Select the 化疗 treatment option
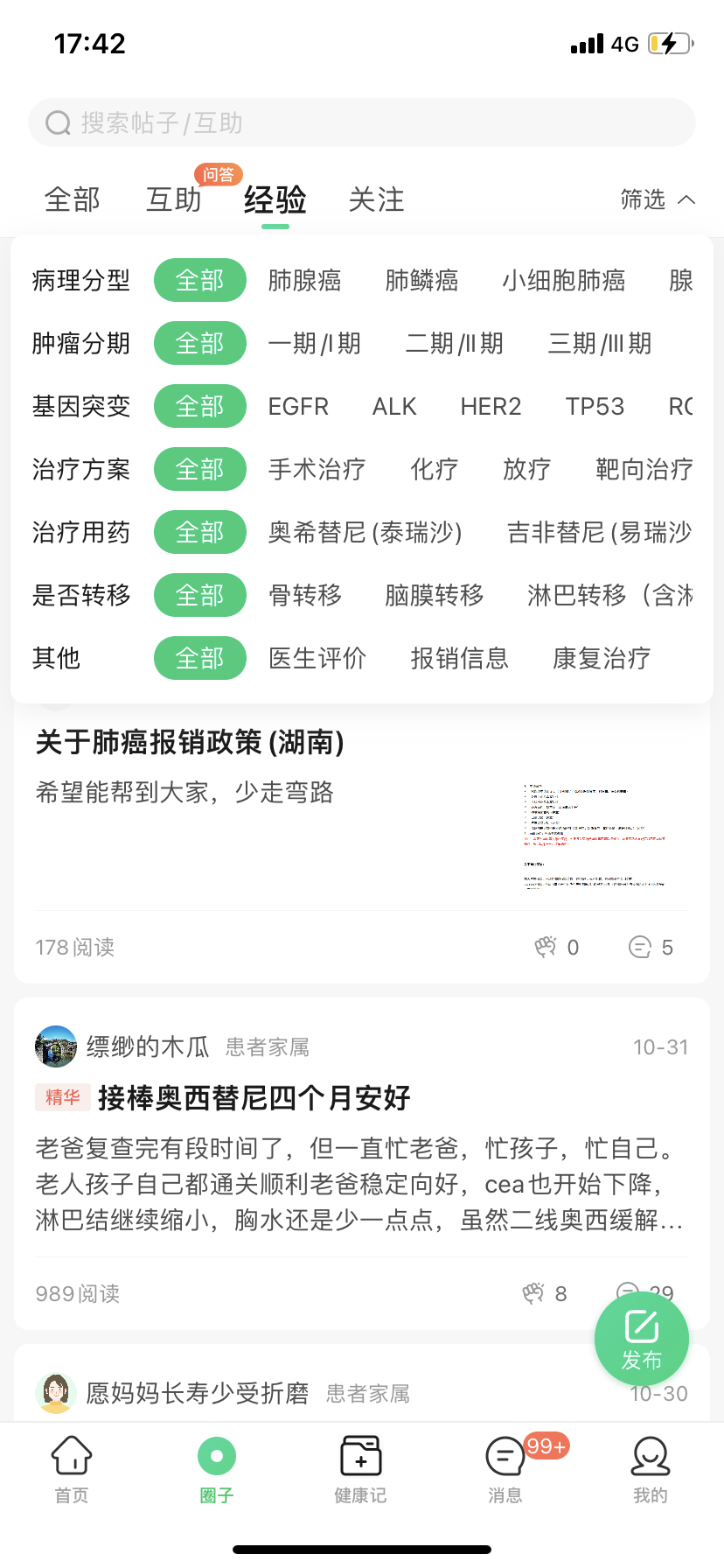 (434, 470)
